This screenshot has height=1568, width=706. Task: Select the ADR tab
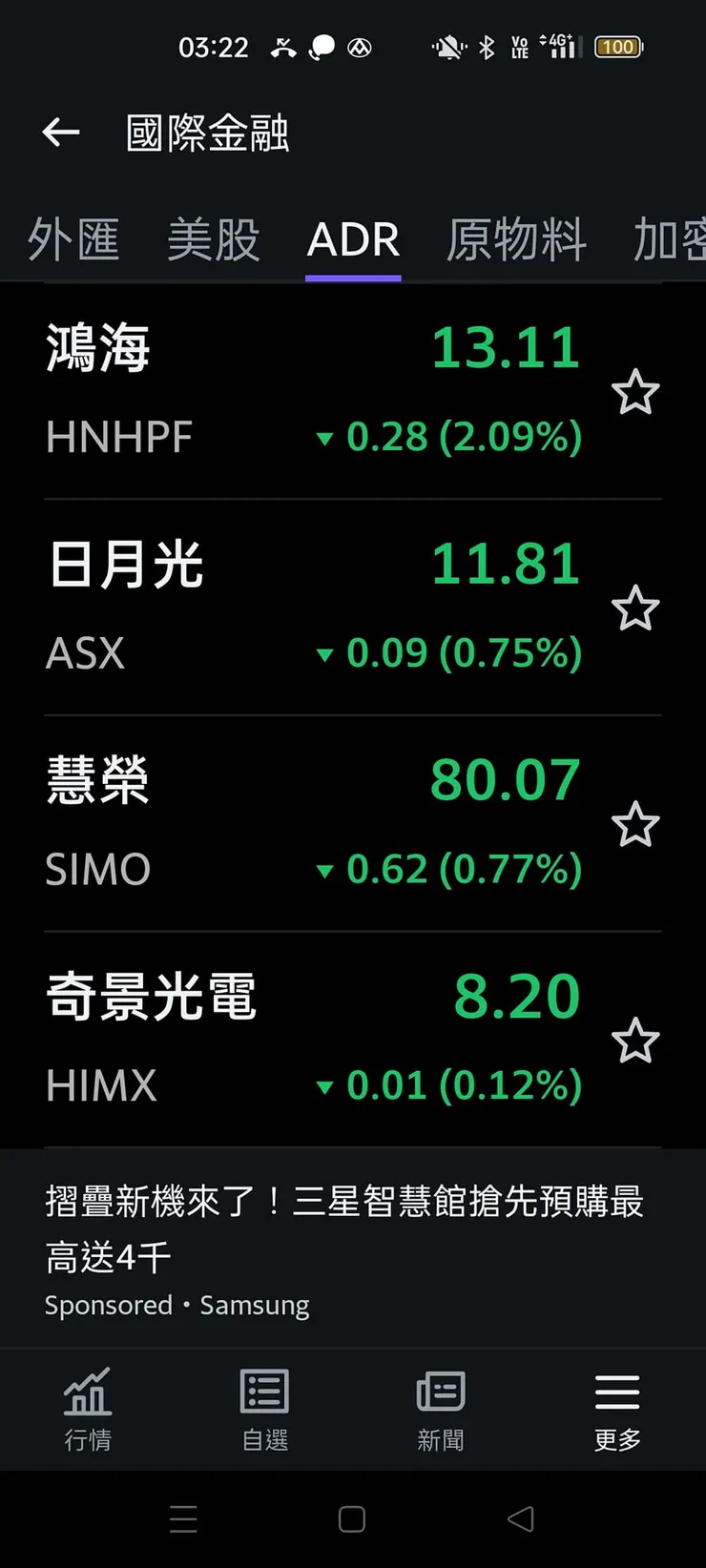coord(353,238)
